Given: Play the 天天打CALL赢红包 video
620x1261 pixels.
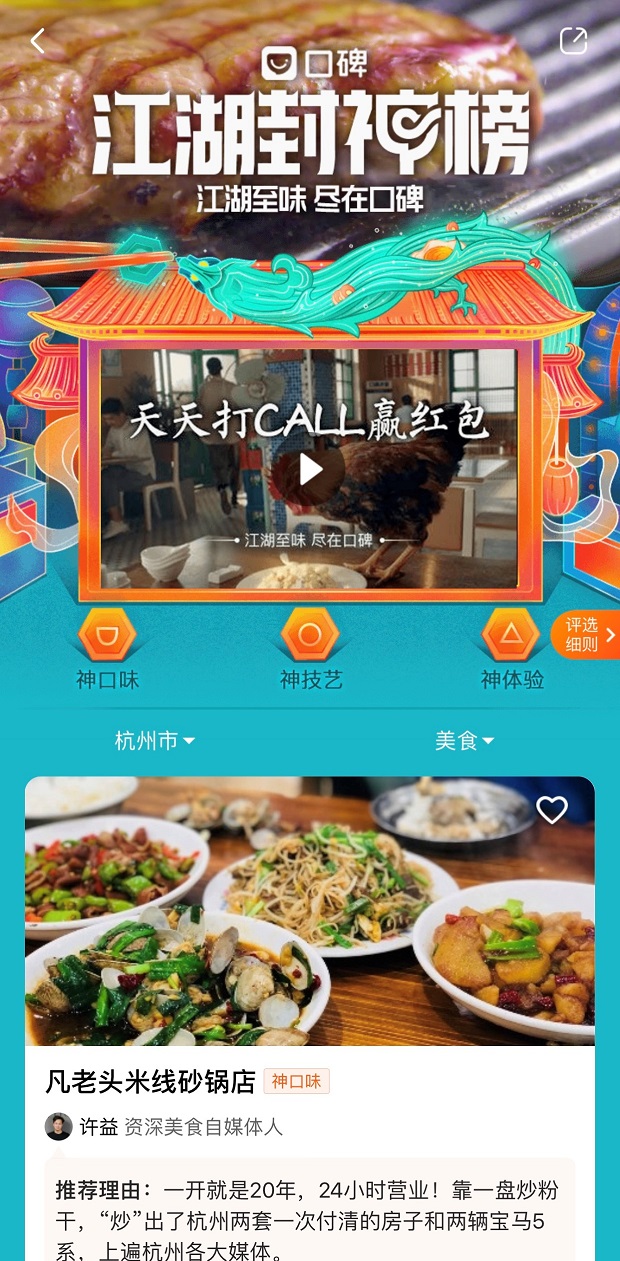Looking at the screenshot, I should point(311,468).
